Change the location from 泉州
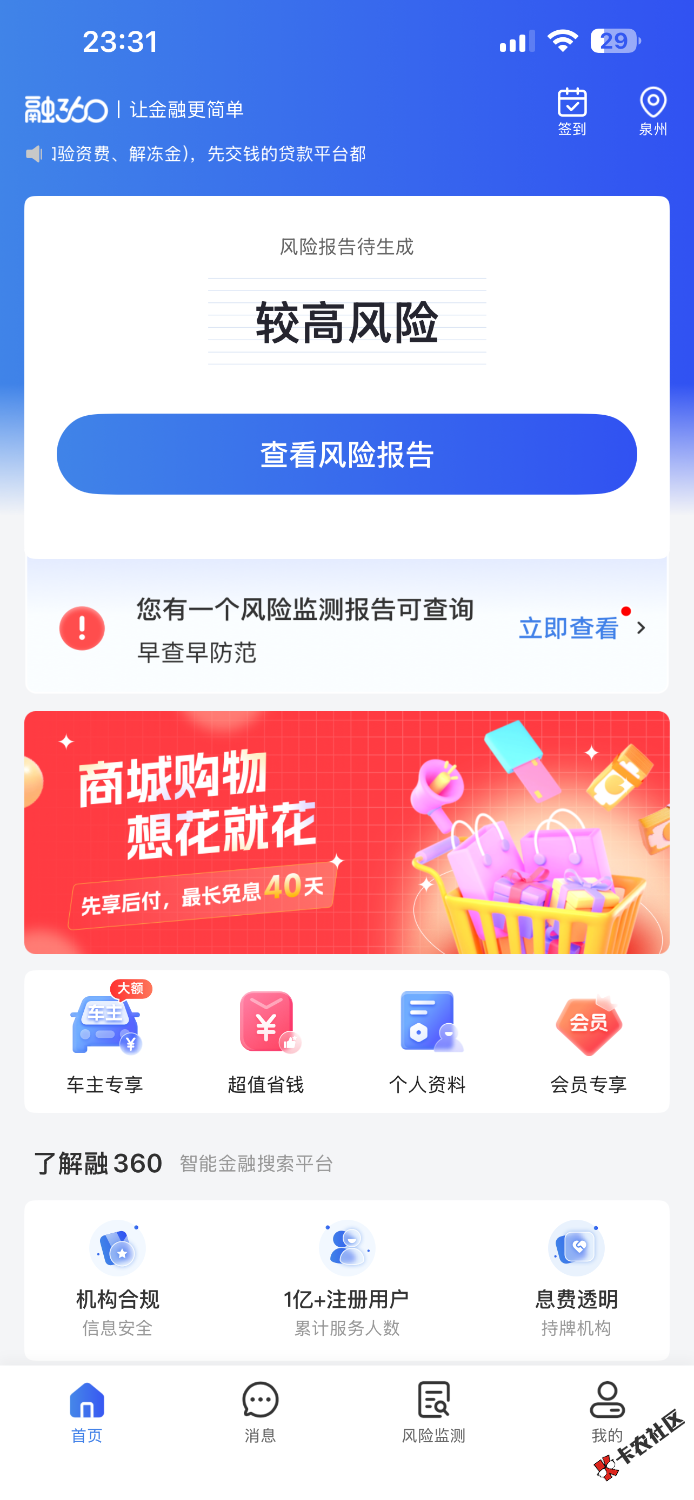This screenshot has width=694, height=1500. click(653, 110)
